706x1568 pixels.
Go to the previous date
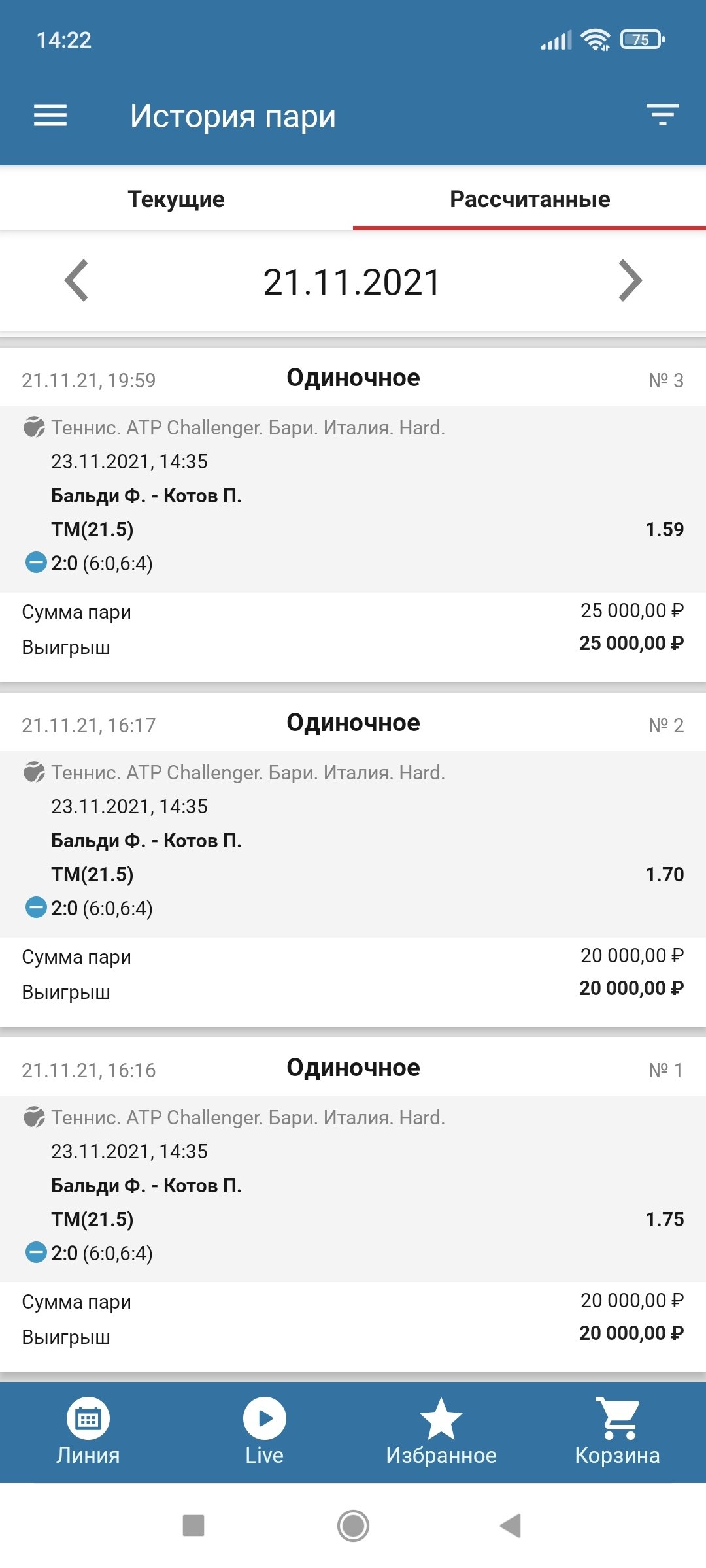pyautogui.click(x=76, y=281)
